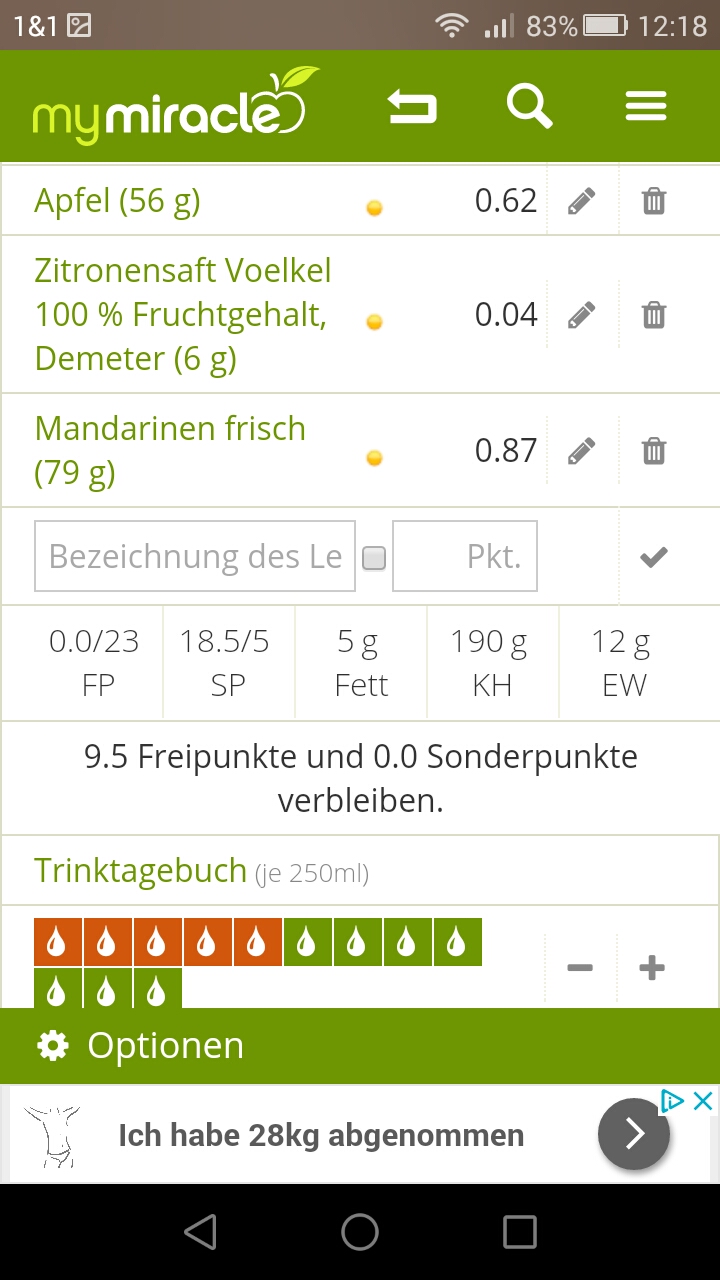The width and height of the screenshot is (720, 1280).
Task: Close the ad banner
Action: tap(703, 1101)
